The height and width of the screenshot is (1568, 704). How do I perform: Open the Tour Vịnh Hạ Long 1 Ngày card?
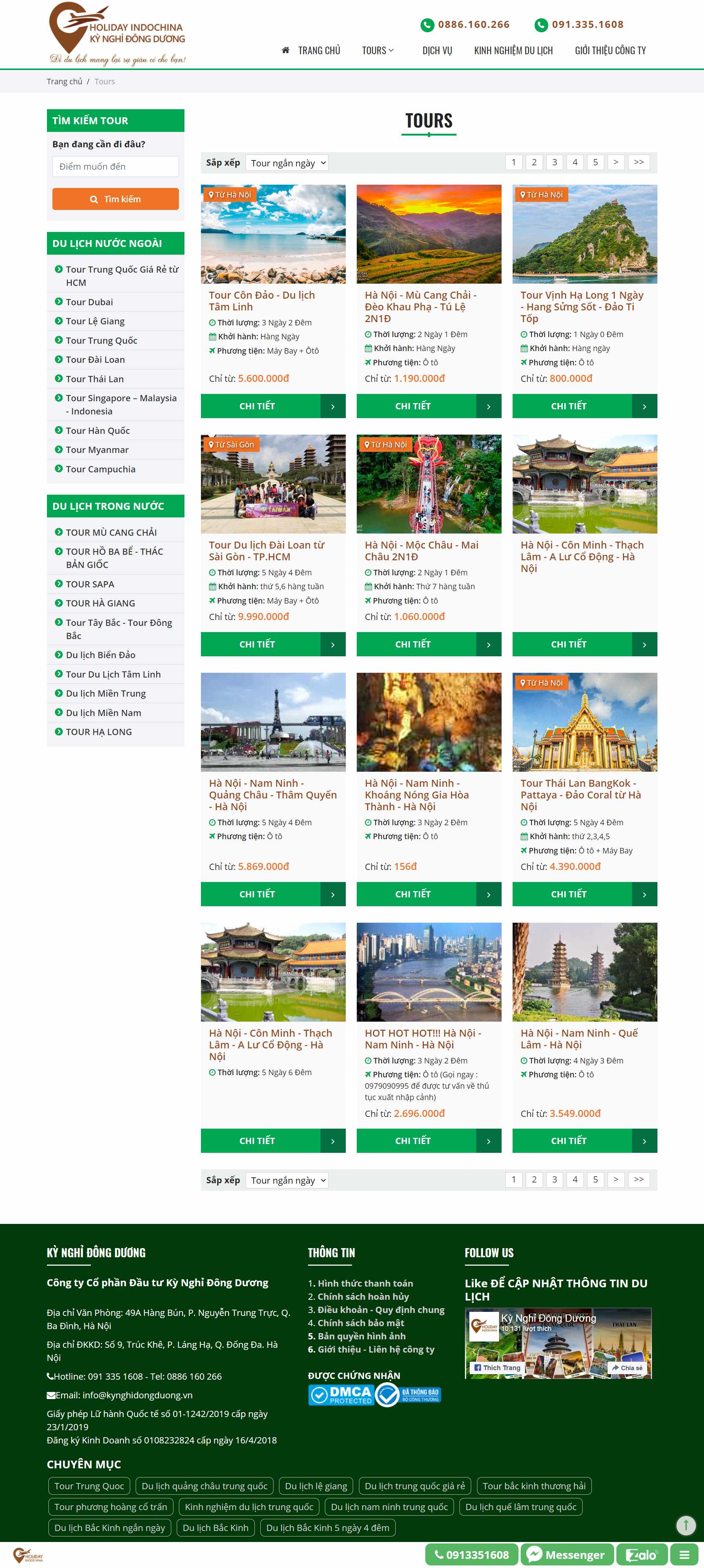(581, 306)
